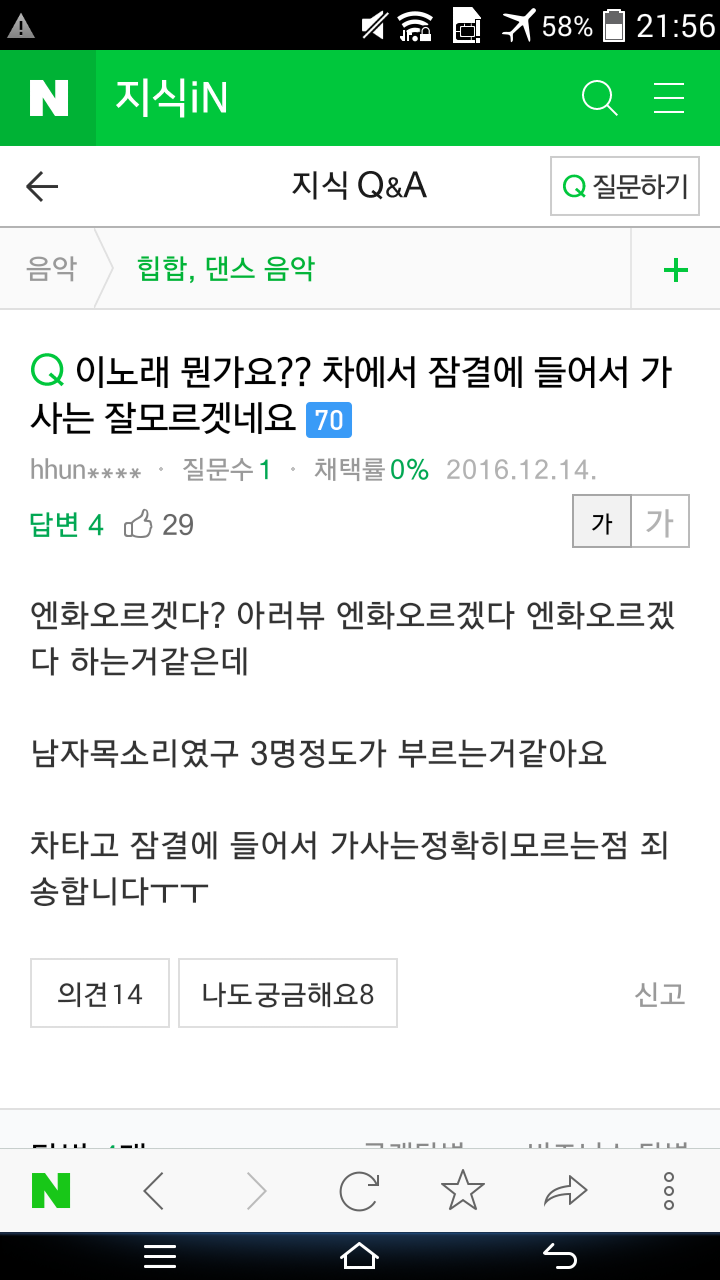Select the smaller 가 font size button

click(602, 522)
